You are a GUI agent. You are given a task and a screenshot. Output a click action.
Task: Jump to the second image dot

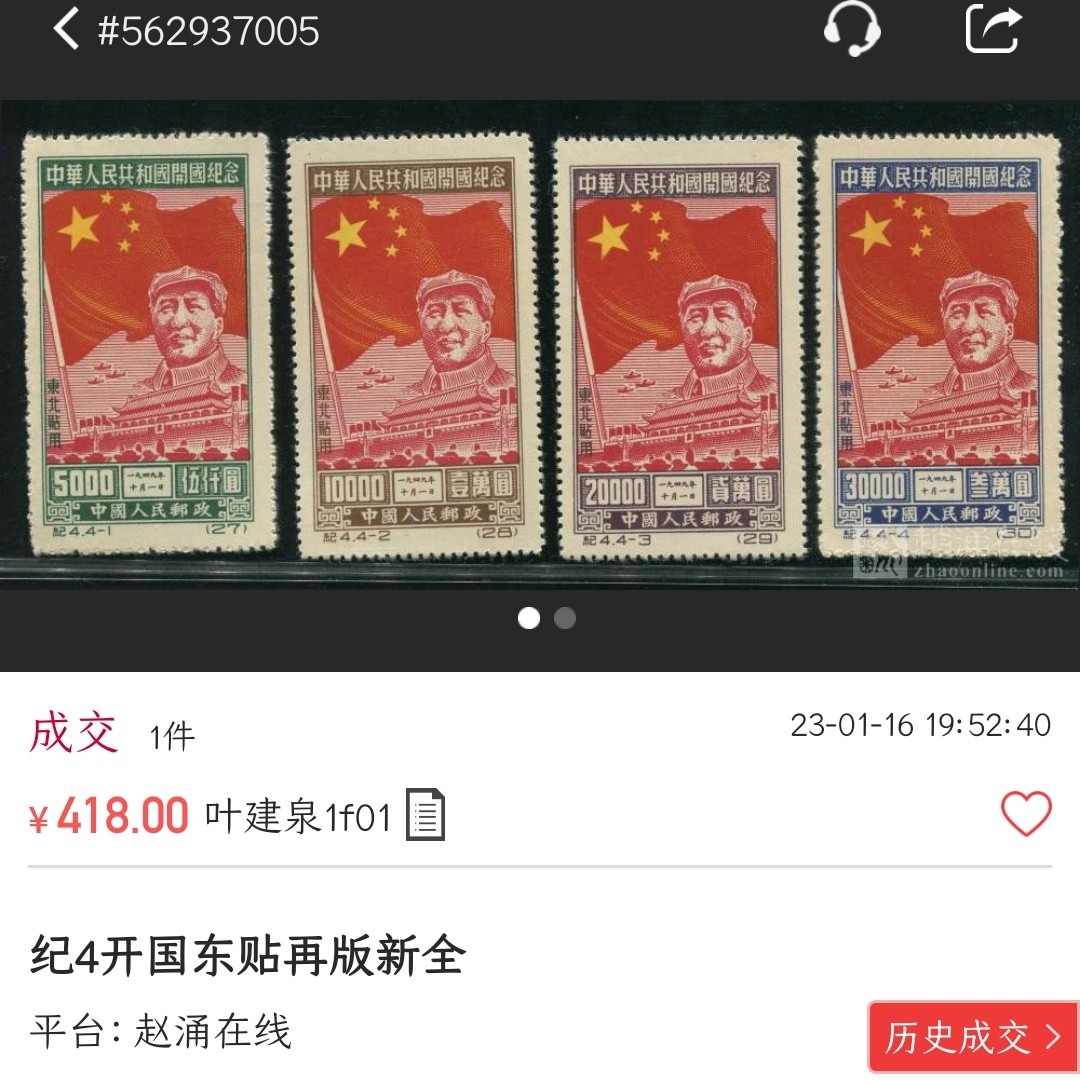pos(565,618)
